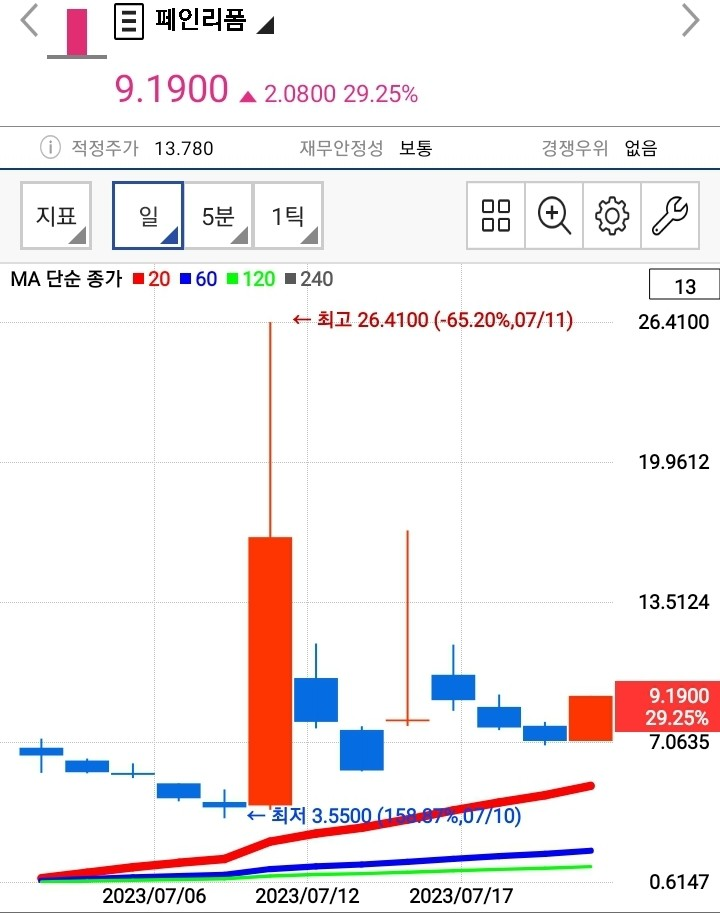Switch to the 1틱 chart tab
Screen dimensions: 720x913
tap(288, 216)
